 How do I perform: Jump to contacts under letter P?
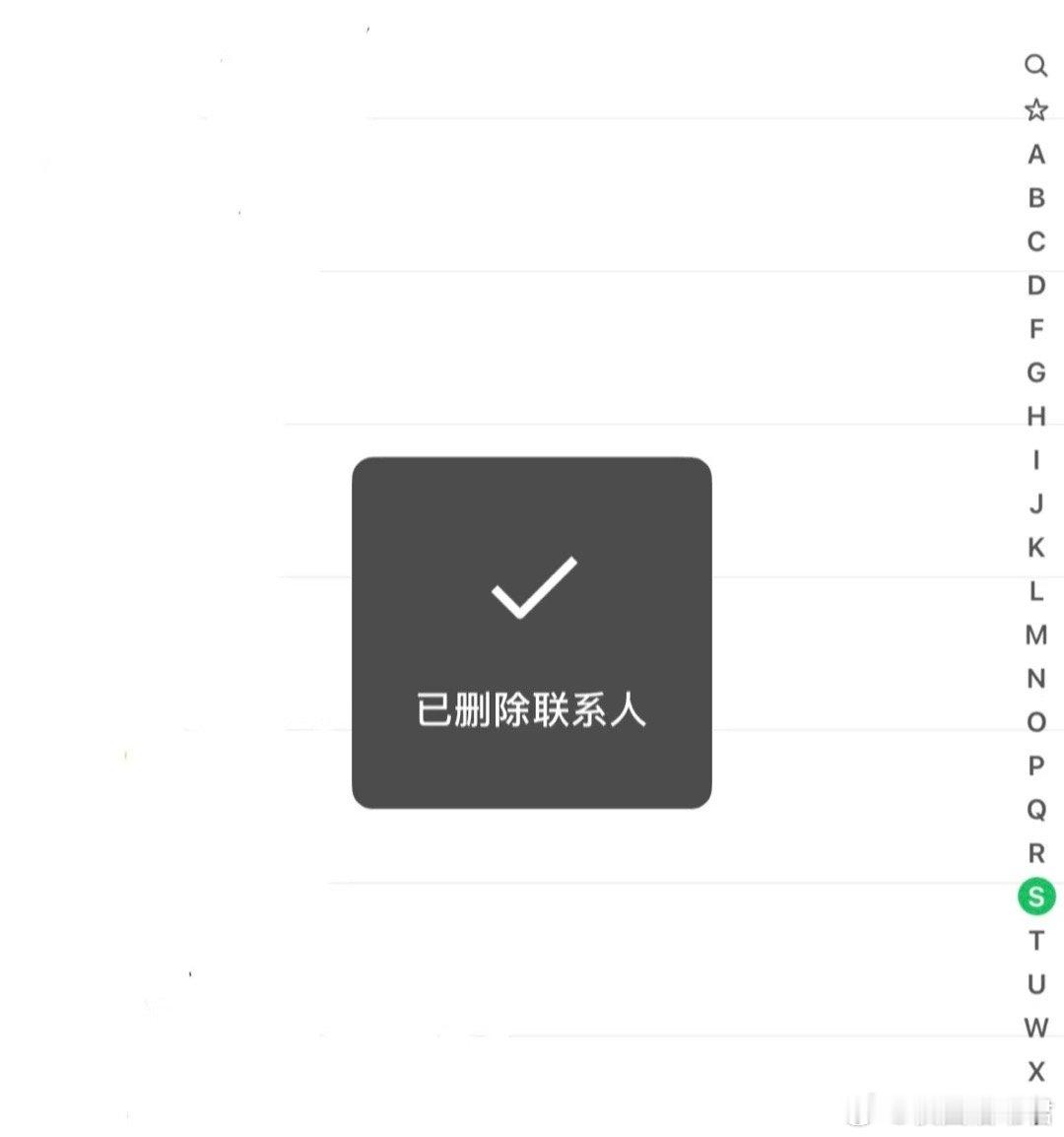tap(1034, 767)
